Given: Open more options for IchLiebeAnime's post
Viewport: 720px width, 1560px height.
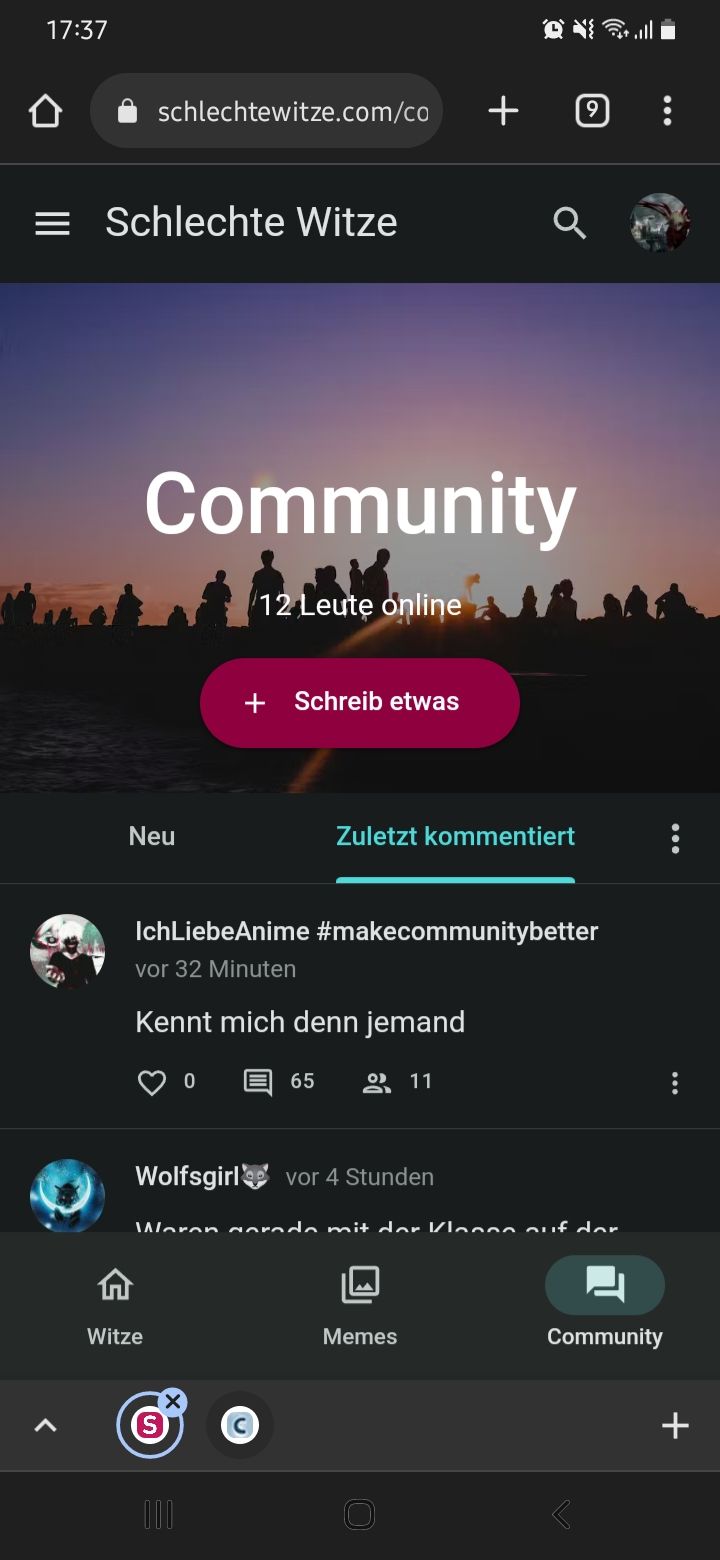Looking at the screenshot, I should (675, 1082).
